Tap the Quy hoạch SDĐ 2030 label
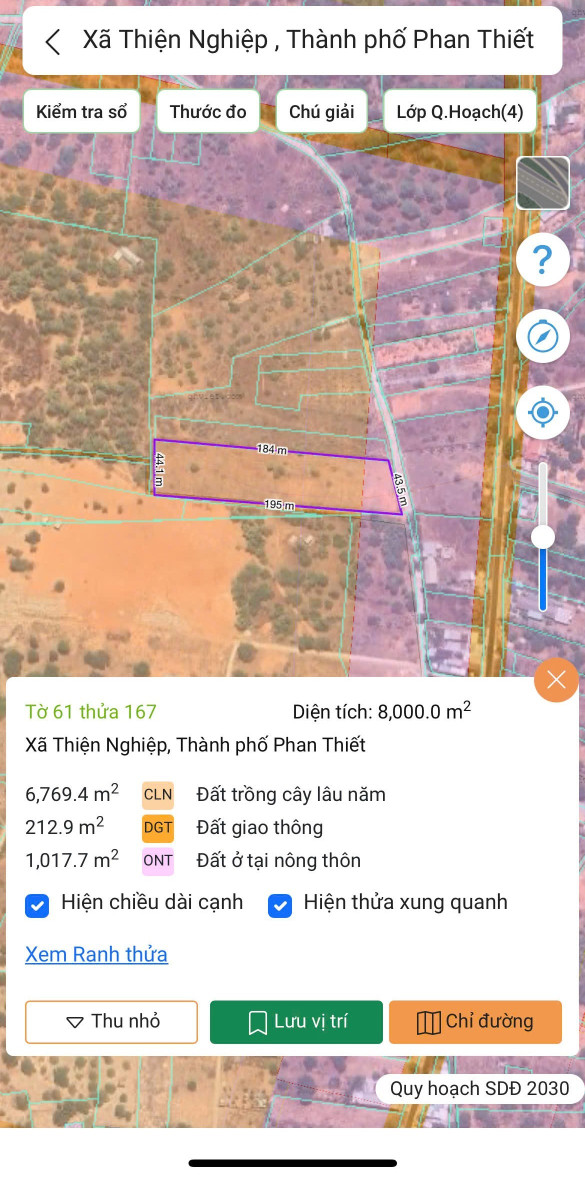The height and width of the screenshot is (1179, 585). pyautogui.click(x=480, y=1088)
